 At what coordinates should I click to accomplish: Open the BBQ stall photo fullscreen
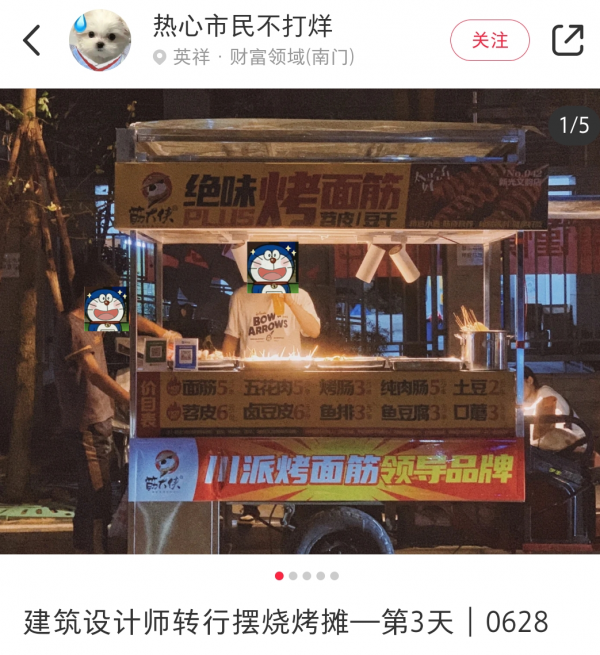pyautogui.click(x=300, y=320)
